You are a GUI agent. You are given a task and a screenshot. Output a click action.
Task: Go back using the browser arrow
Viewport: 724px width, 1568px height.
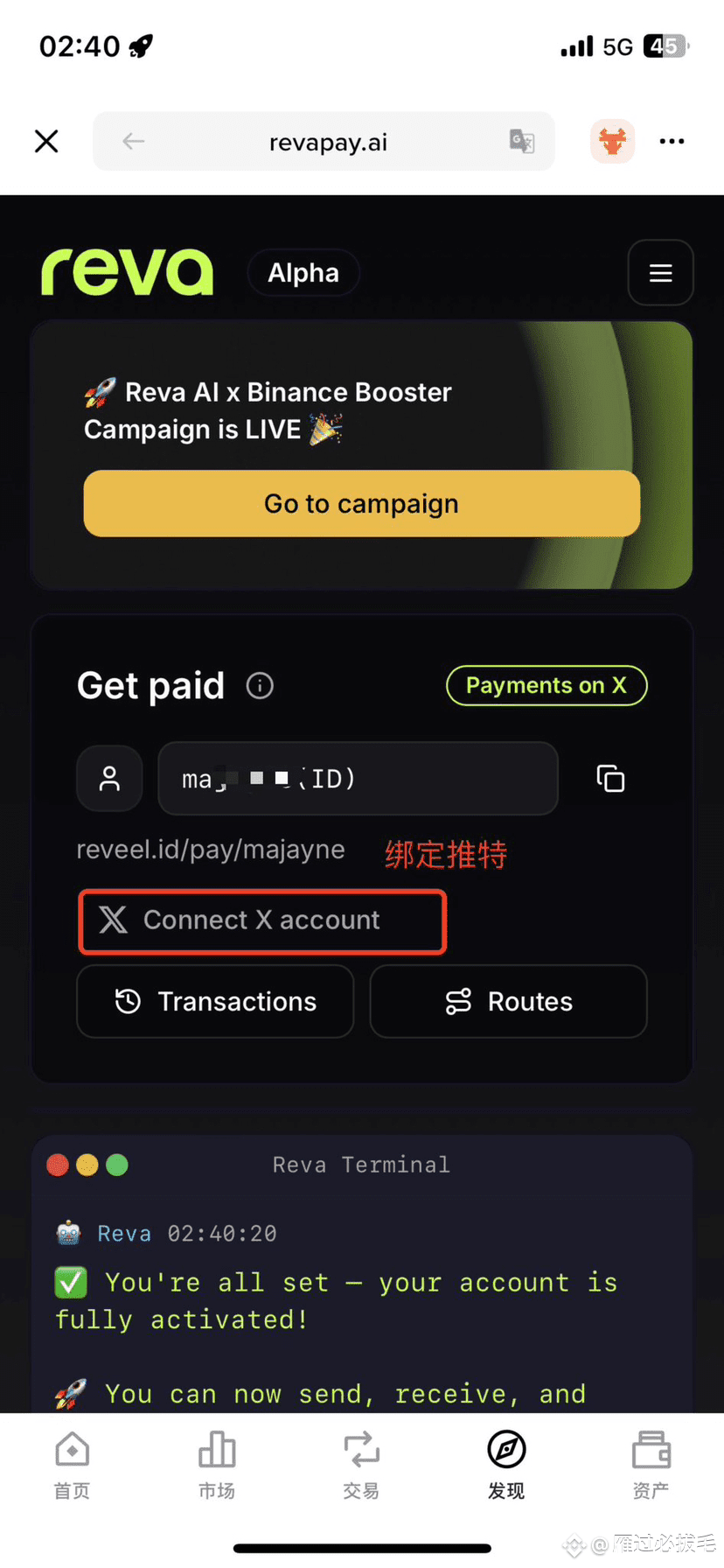[x=133, y=141]
